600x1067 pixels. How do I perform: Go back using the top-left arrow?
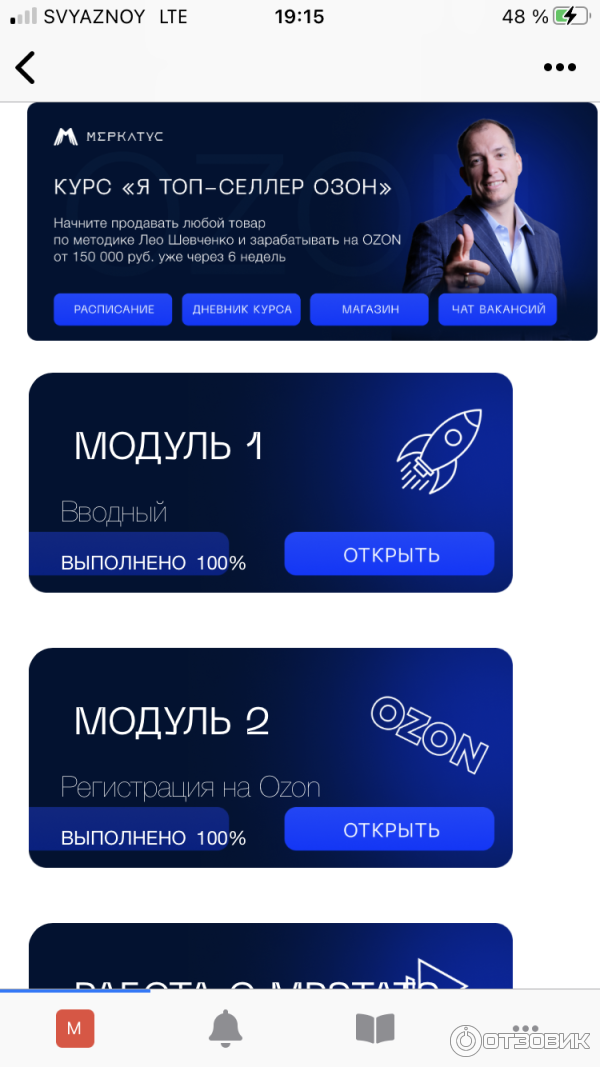(x=26, y=67)
